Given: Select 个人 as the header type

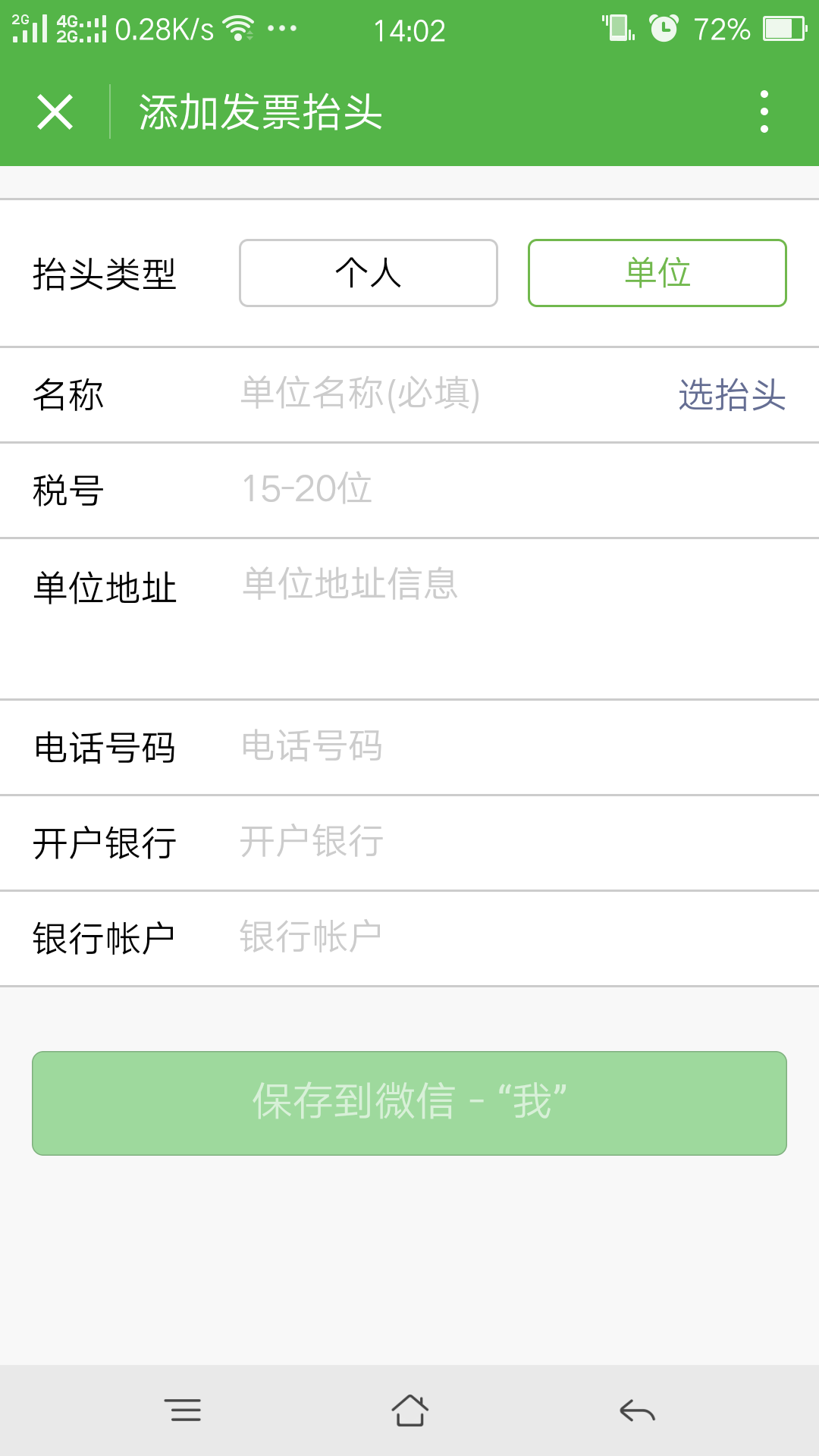Looking at the screenshot, I should click(369, 273).
